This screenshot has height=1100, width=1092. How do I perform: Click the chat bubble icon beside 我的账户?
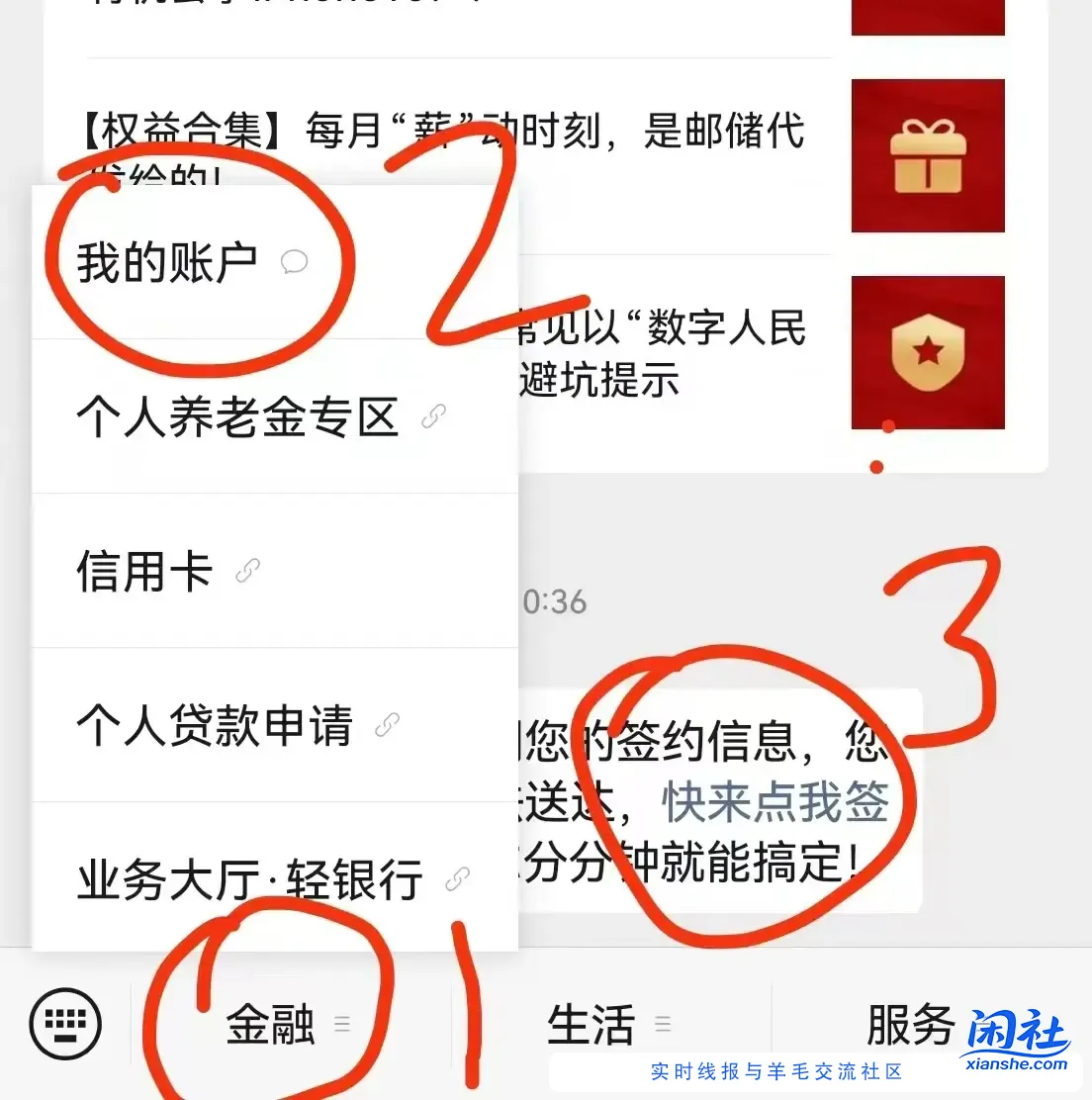(x=294, y=263)
